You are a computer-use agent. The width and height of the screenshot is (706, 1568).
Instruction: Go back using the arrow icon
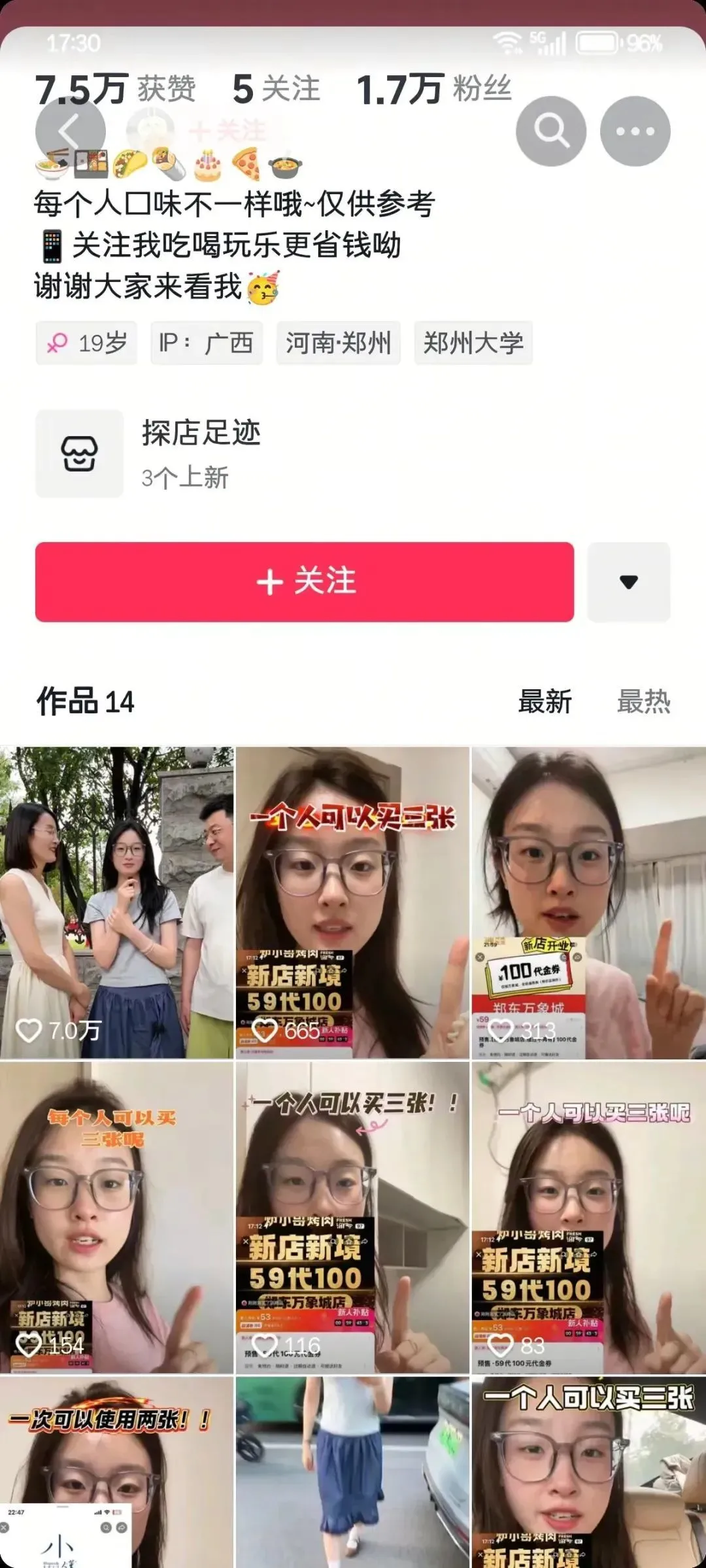click(x=70, y=131)
